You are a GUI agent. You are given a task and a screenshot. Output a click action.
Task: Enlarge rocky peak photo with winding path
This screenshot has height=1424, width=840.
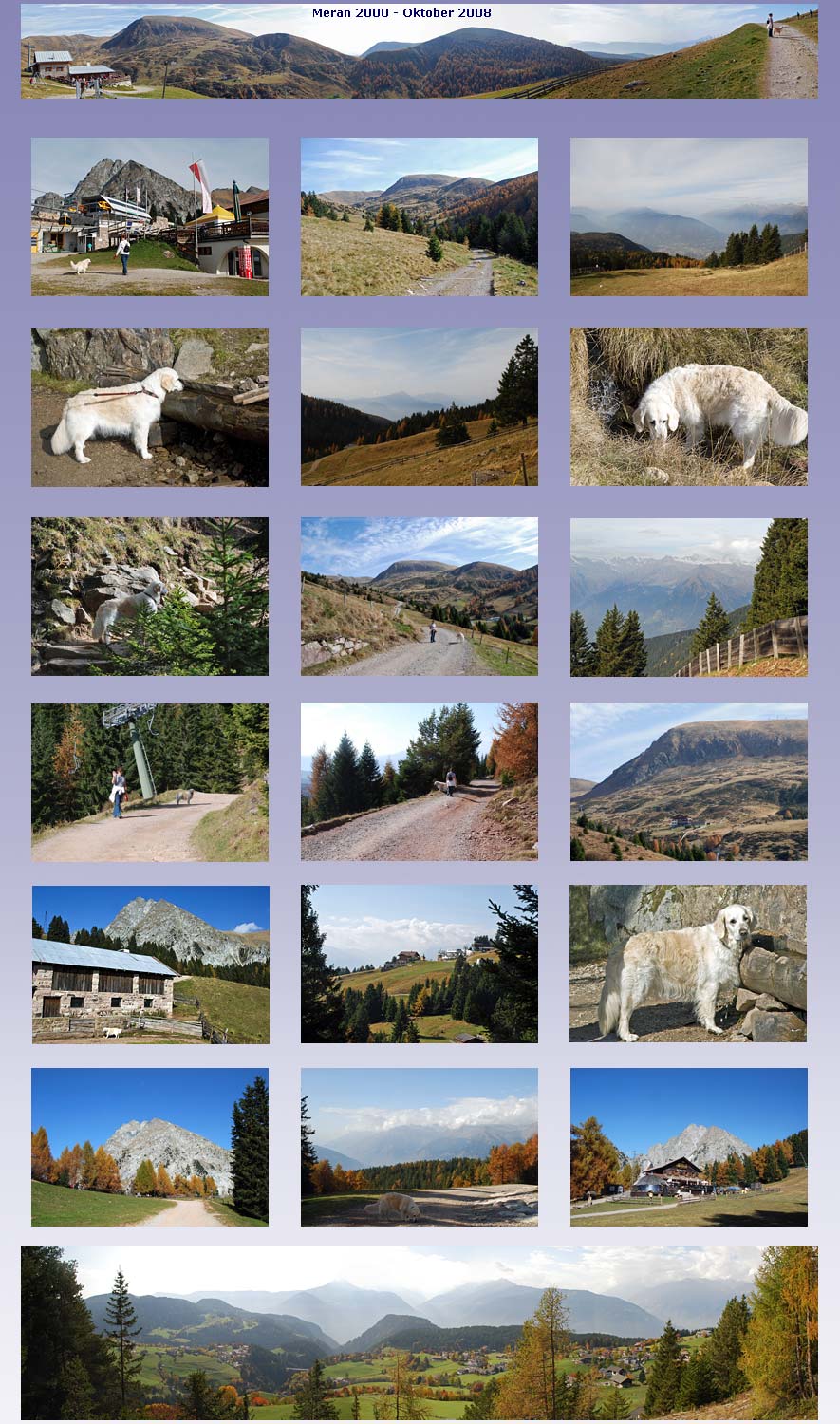pyautogui.click(x=150, y=1147)
